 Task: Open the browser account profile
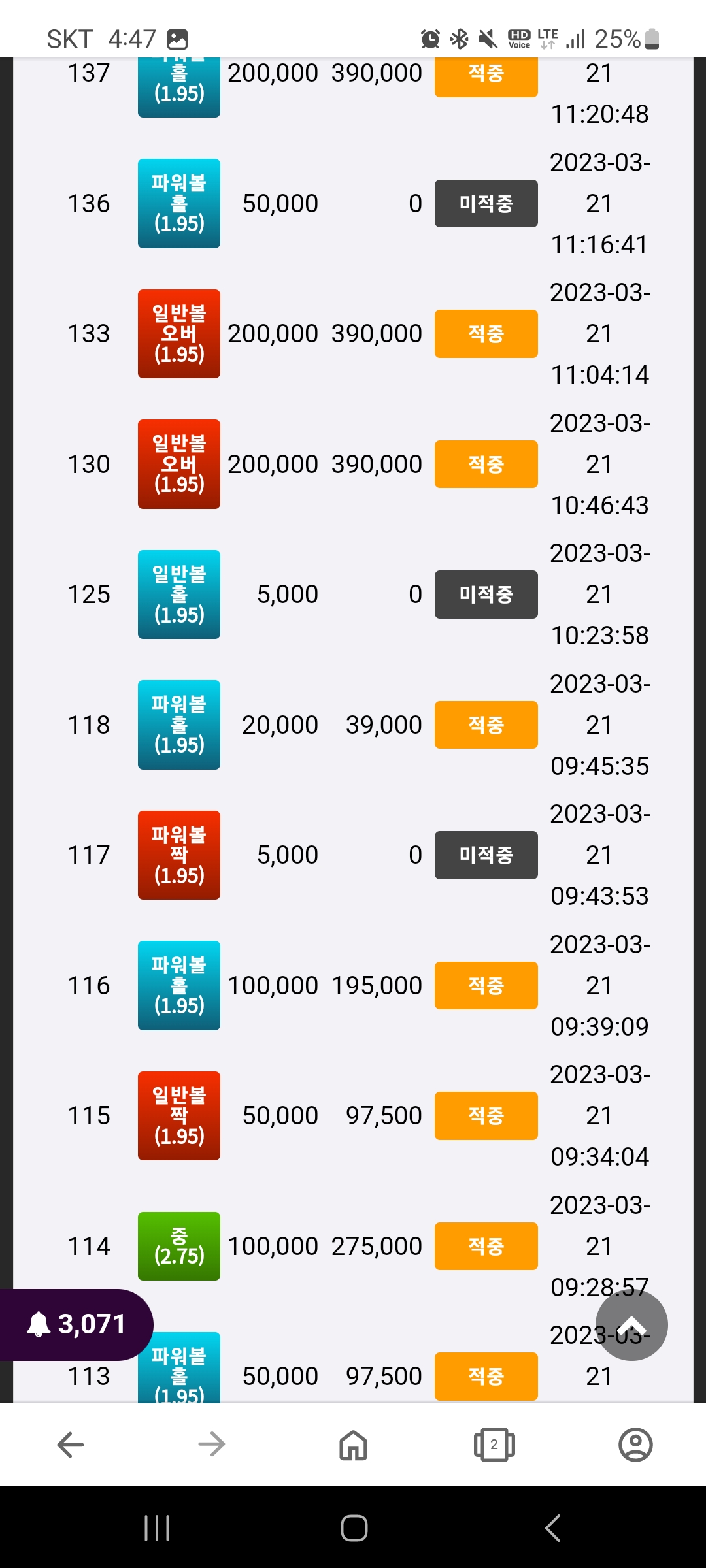pyautogui.click(x=635, y=1445)
